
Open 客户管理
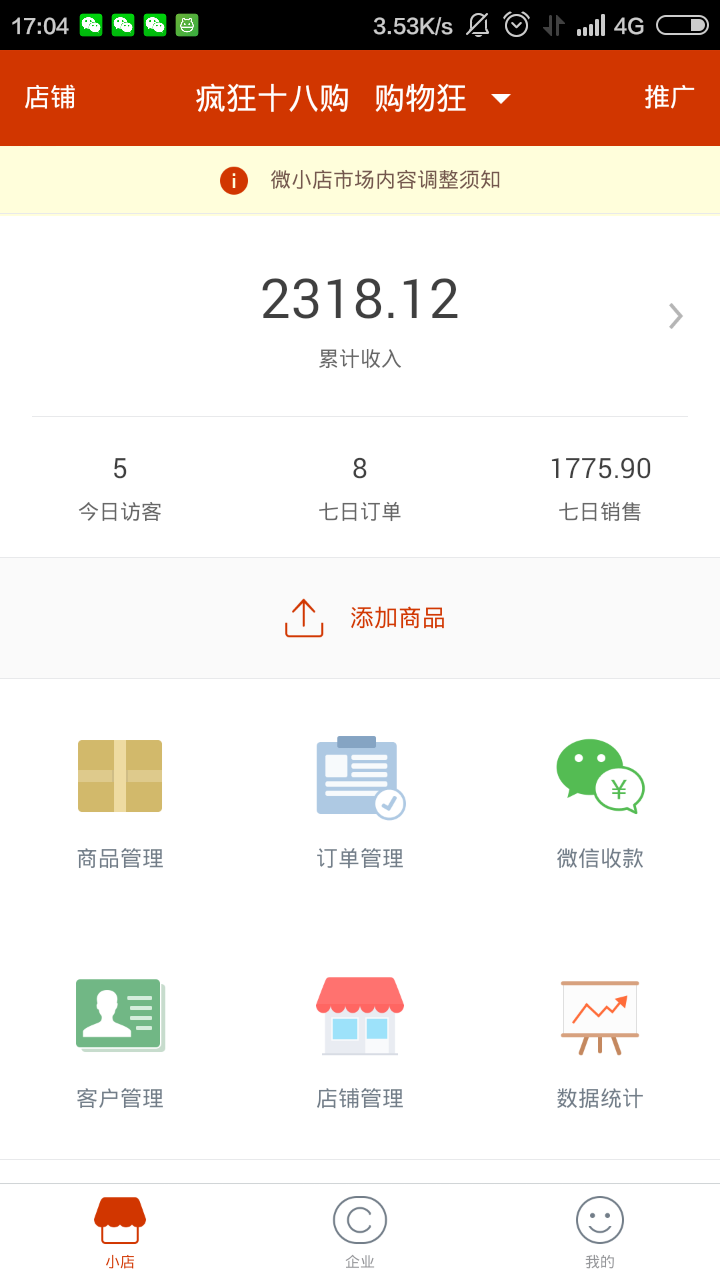pyautogui.click(x=120, y=1041)
